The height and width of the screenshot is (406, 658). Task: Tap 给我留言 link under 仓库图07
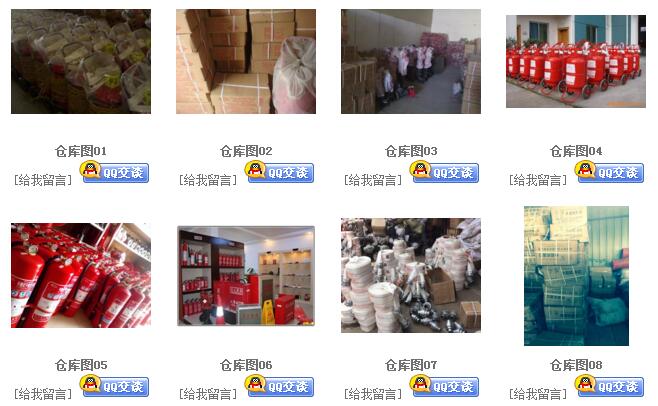pos(374,394)
